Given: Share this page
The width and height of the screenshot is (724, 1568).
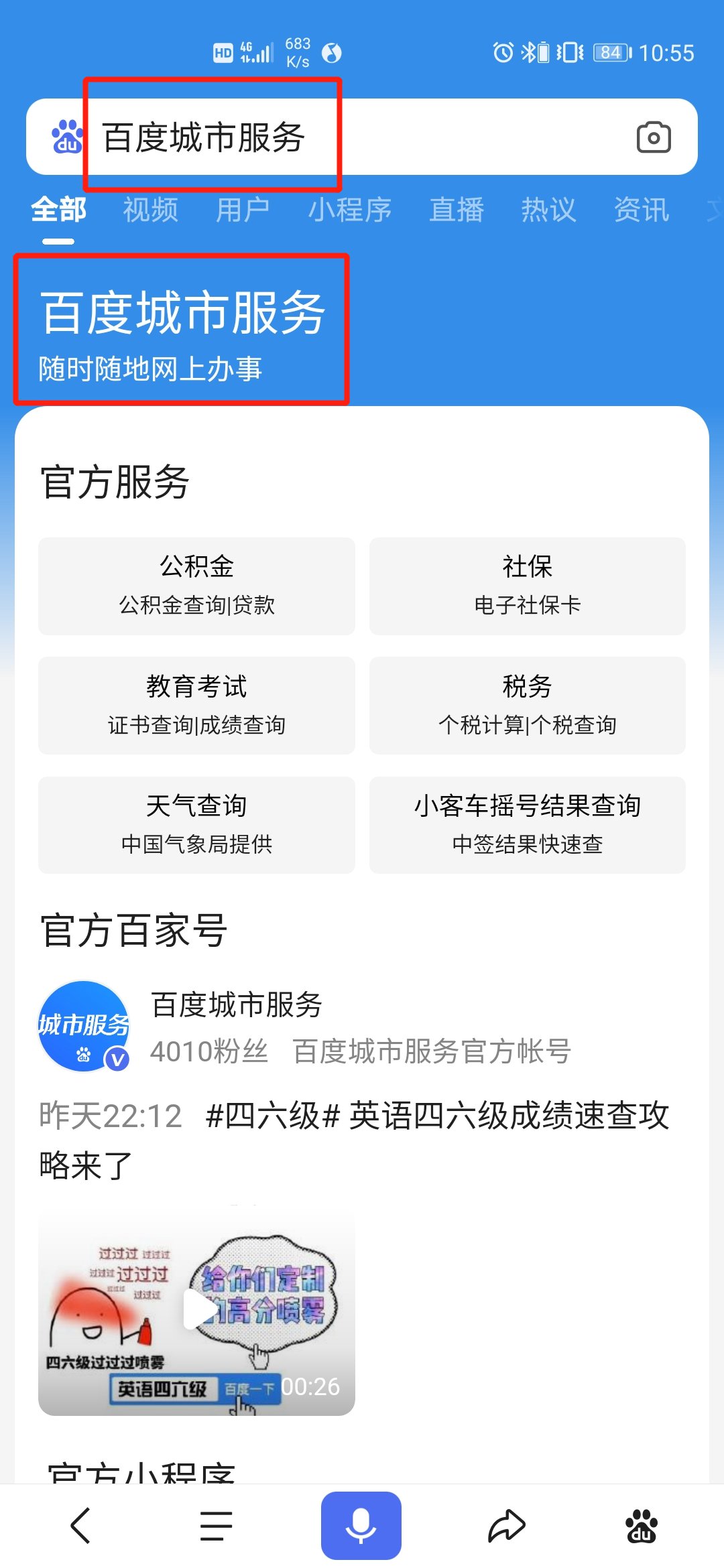Looking at the screenshot, I should (506, 1526).
